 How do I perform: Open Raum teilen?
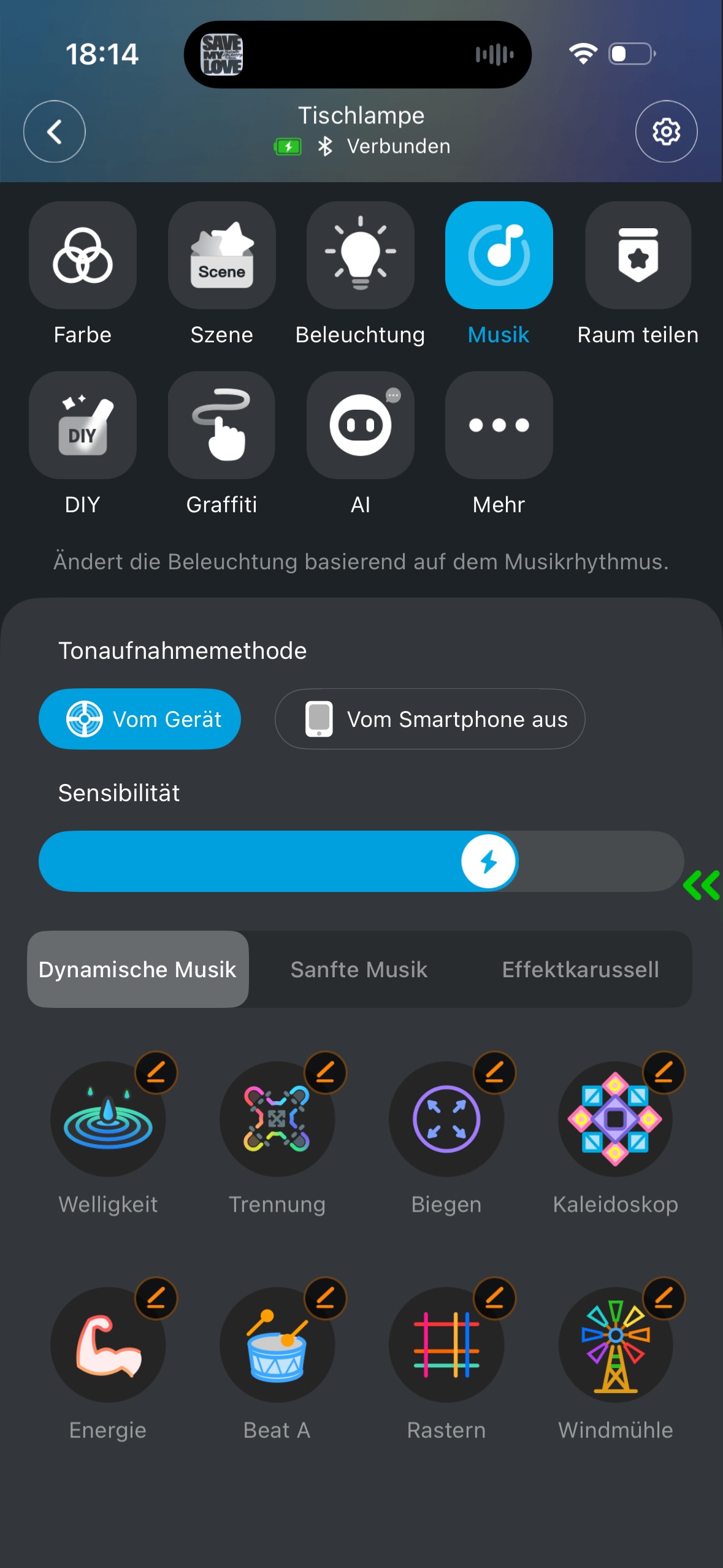638,255
